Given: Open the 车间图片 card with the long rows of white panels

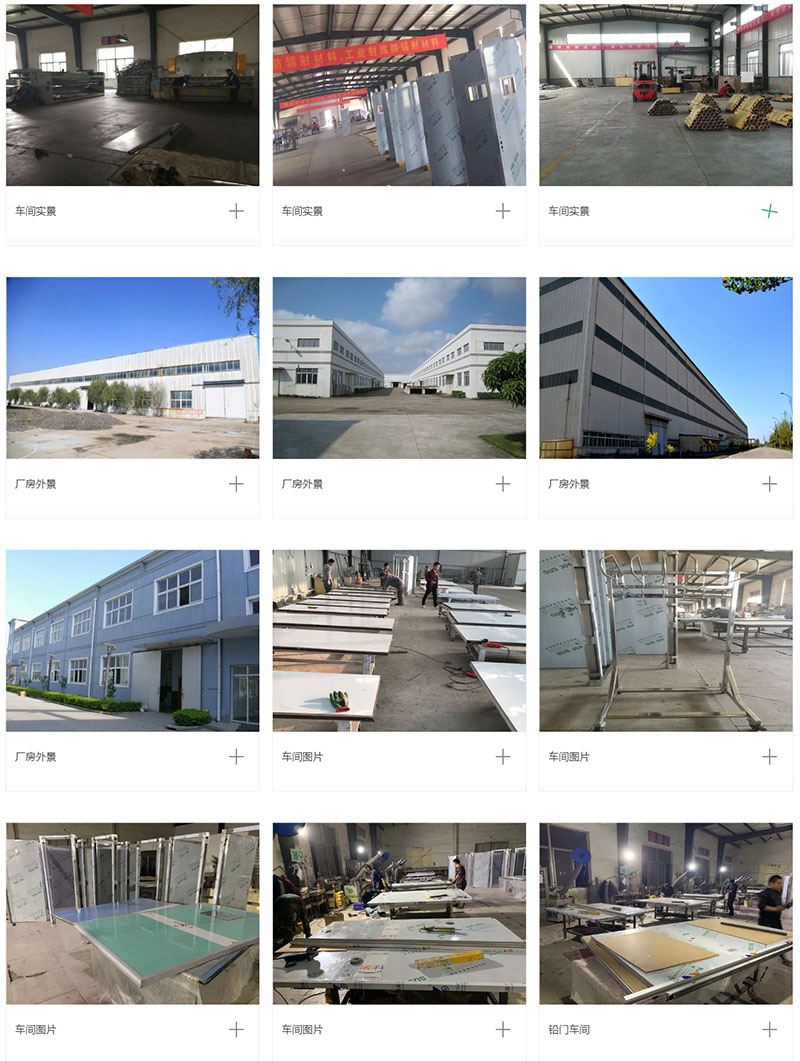Looking at the screenshot, I should click(x=399, y=640).
